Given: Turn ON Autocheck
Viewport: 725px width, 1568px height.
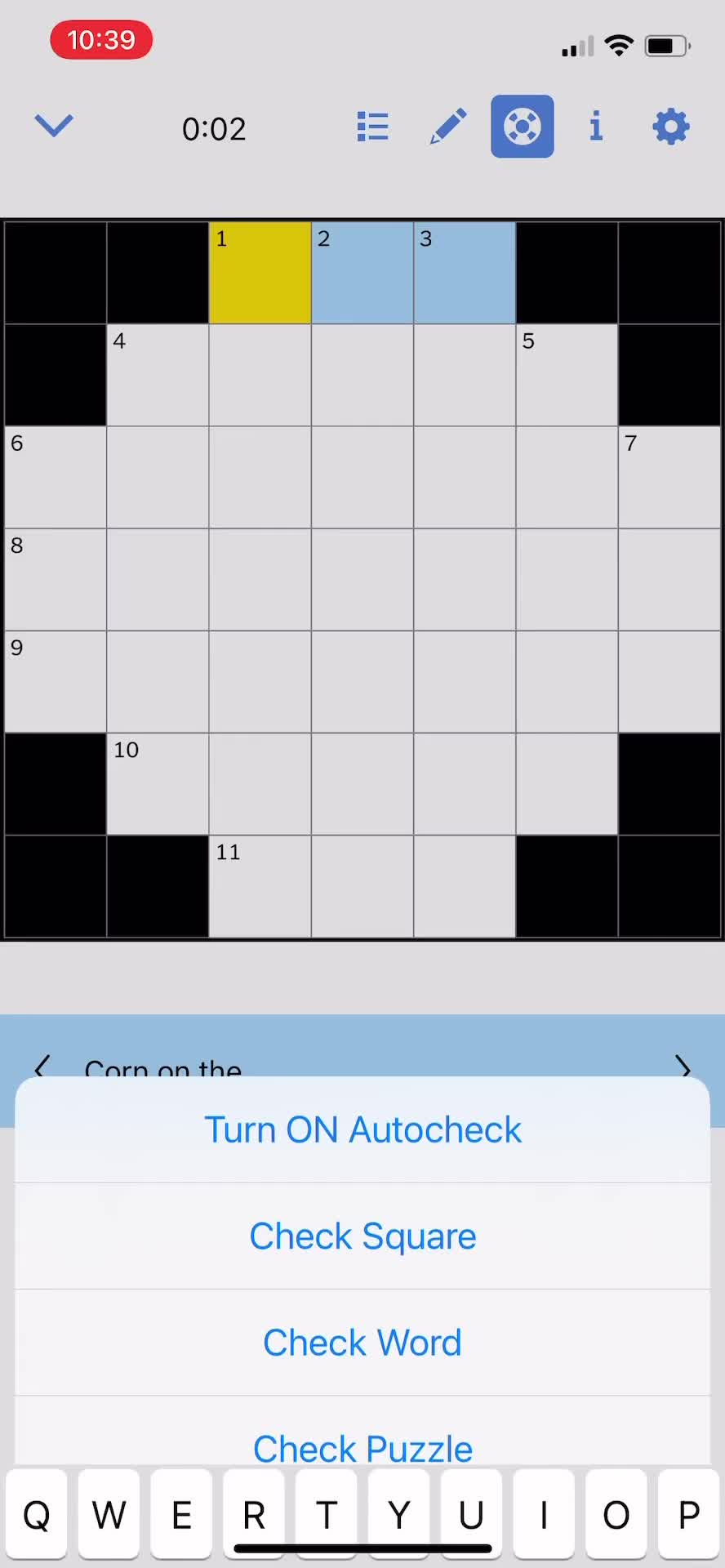Looking at the screenshot, I should [362, 1130].
